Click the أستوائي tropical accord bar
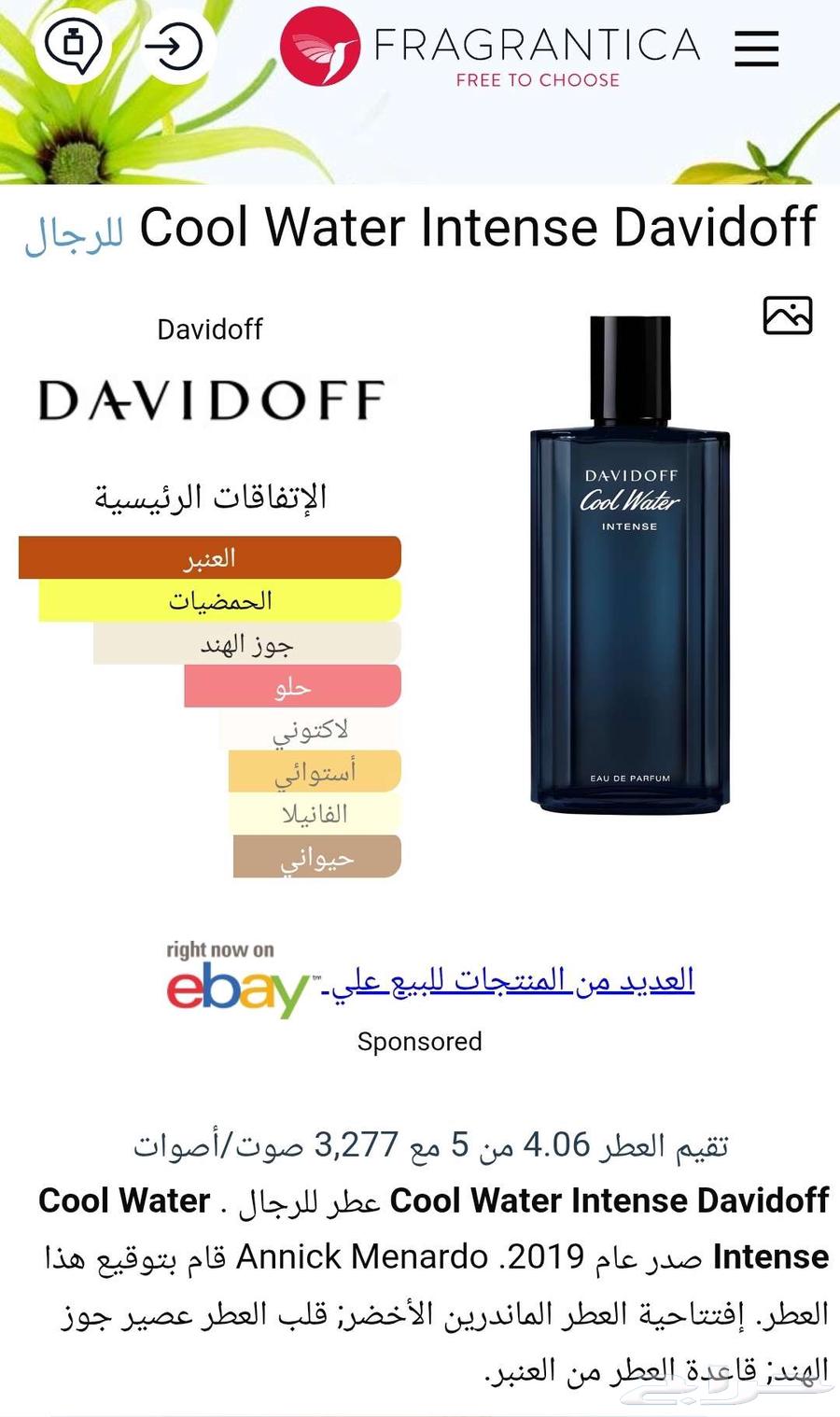The image size is (840, 1417). [314, 770]
